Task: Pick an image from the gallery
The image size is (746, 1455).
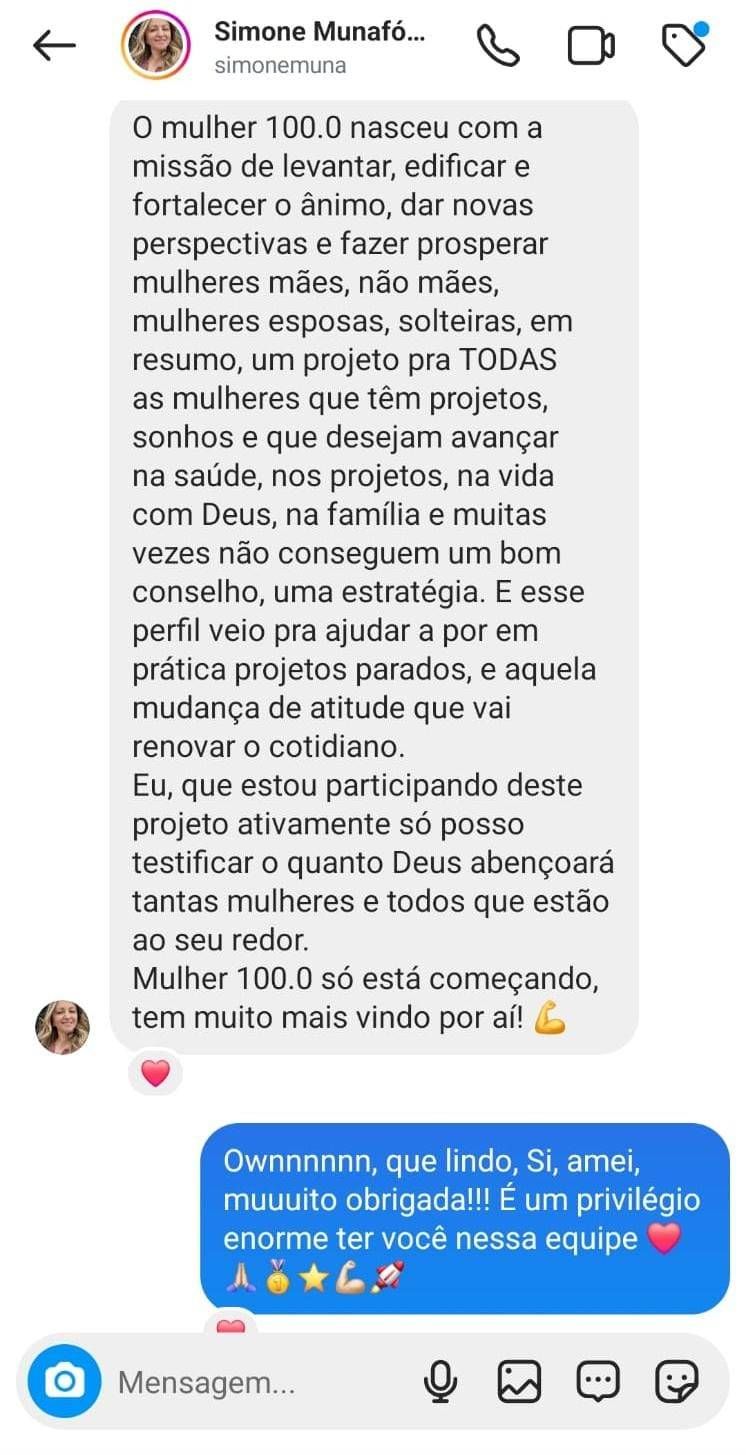Action: (x=519, y=1382)
